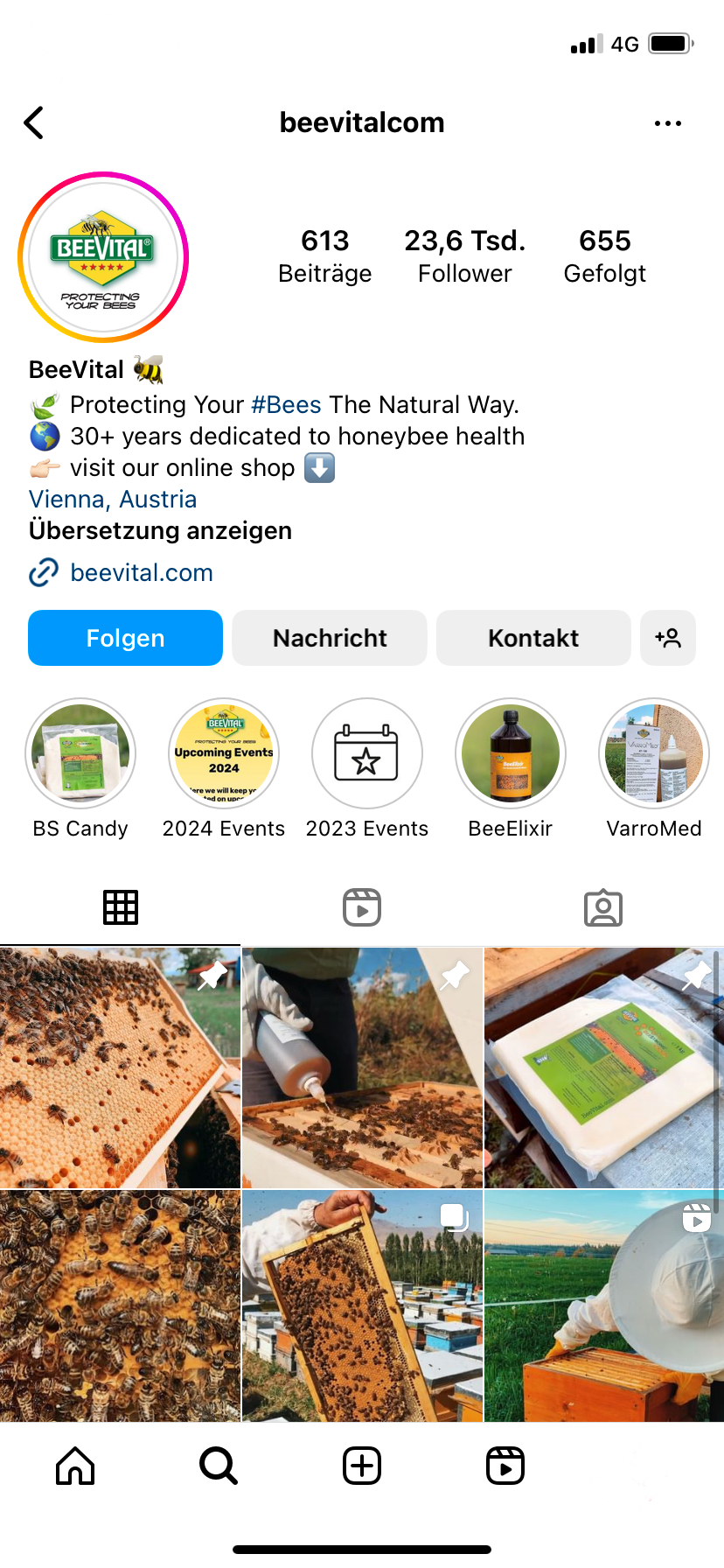Tap the Kontakt button
This screenshot has width=724, height=1568.
533,638
